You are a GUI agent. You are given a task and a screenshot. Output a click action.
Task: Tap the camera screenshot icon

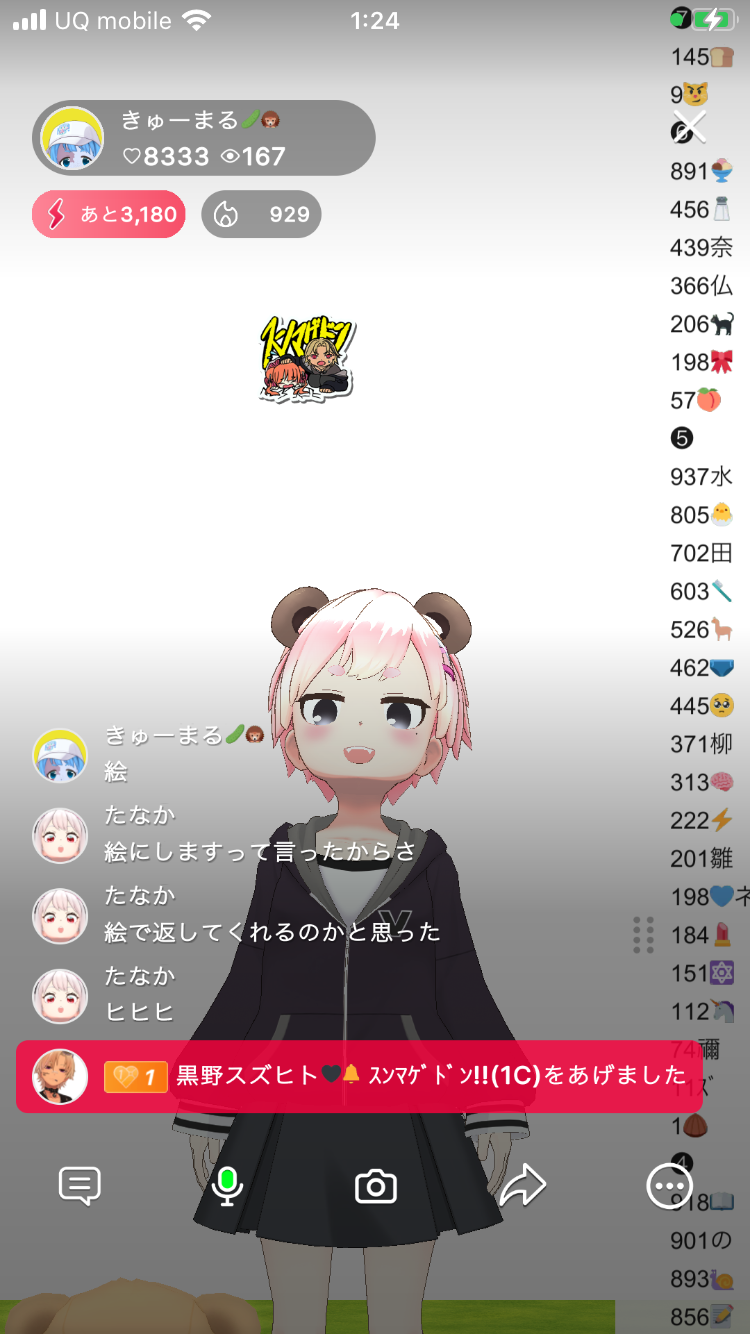pyautogui.click(x=376, y=1186)
